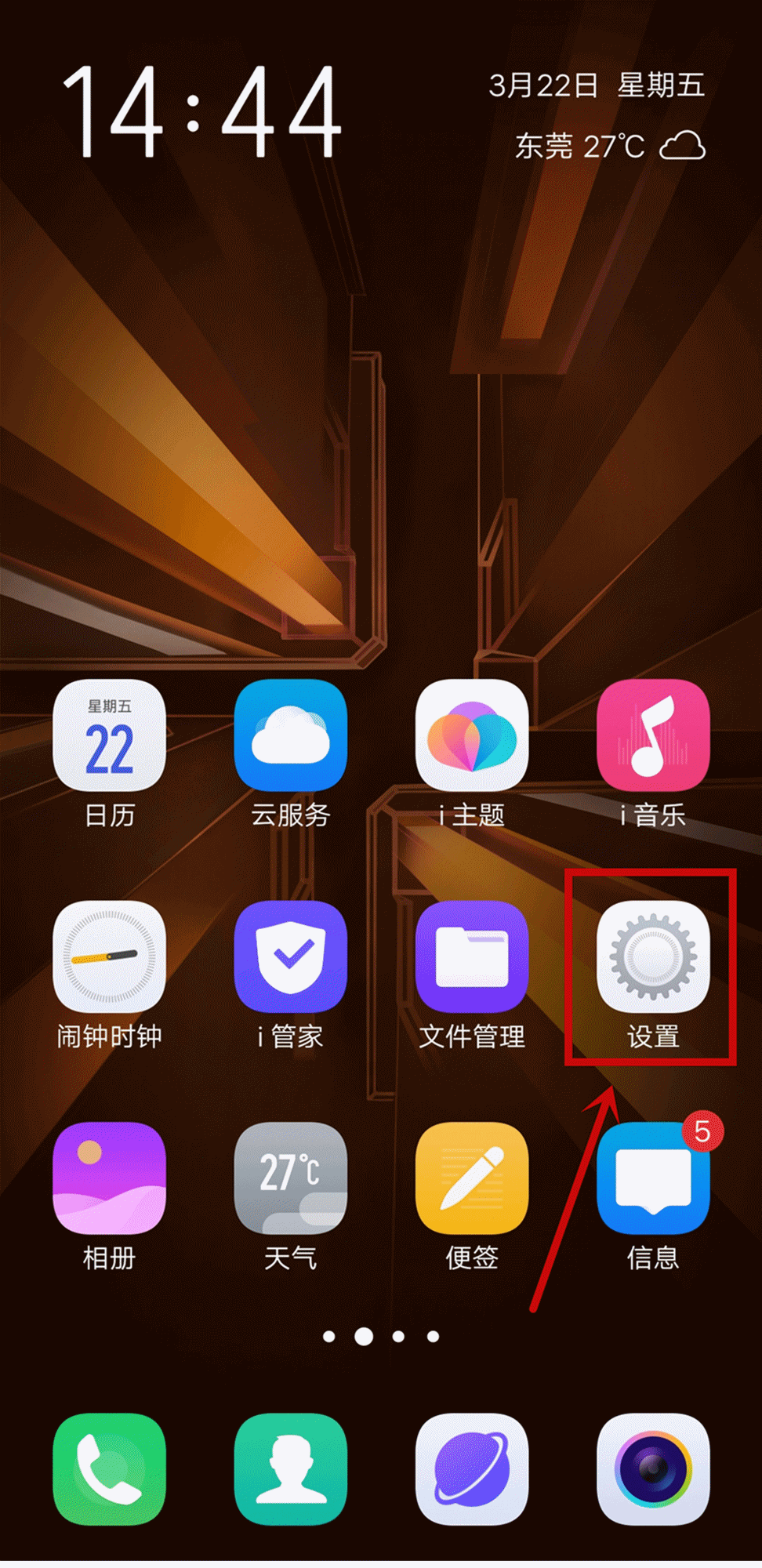Open the 相册 gallery app

[x=109, y=1178]
